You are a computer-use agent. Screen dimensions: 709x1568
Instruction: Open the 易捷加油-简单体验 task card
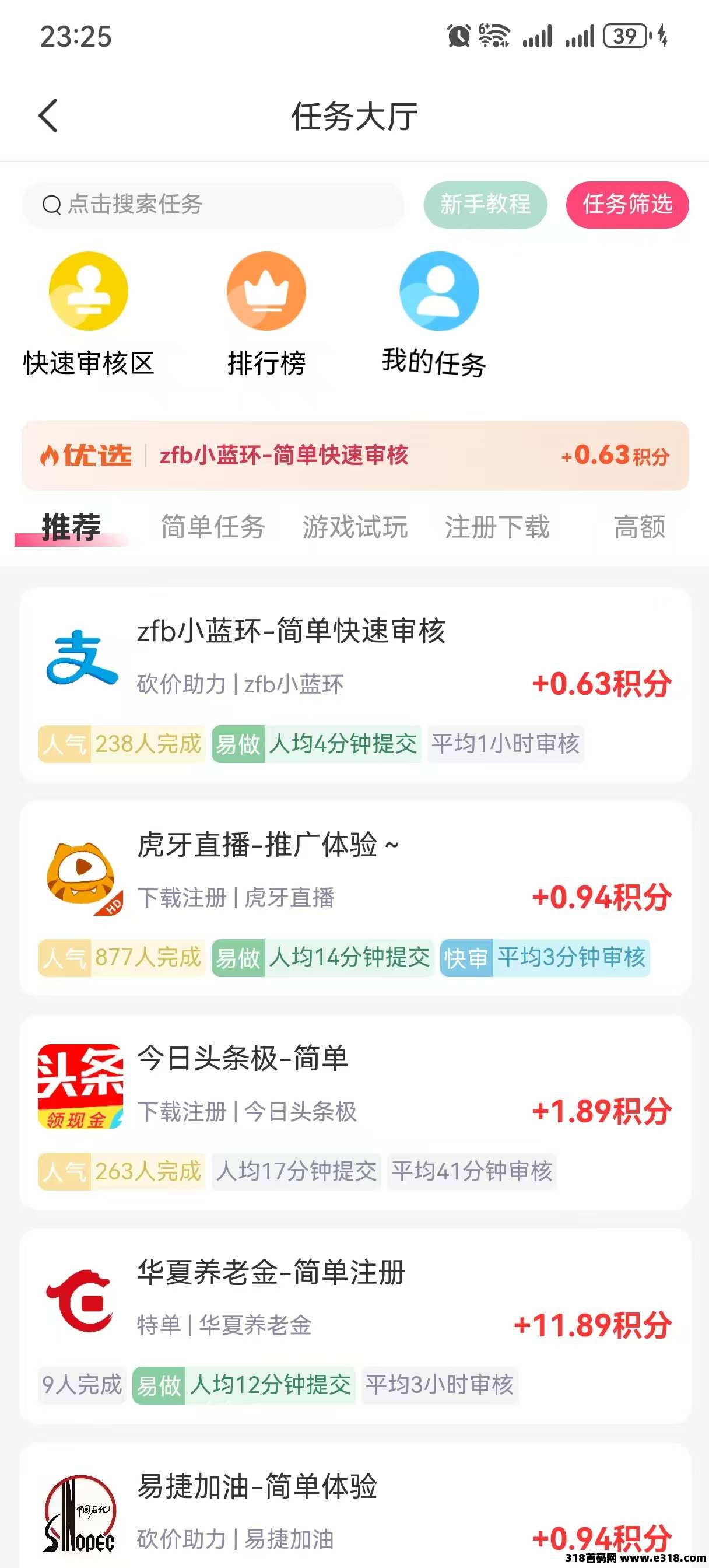(355, 1506)
